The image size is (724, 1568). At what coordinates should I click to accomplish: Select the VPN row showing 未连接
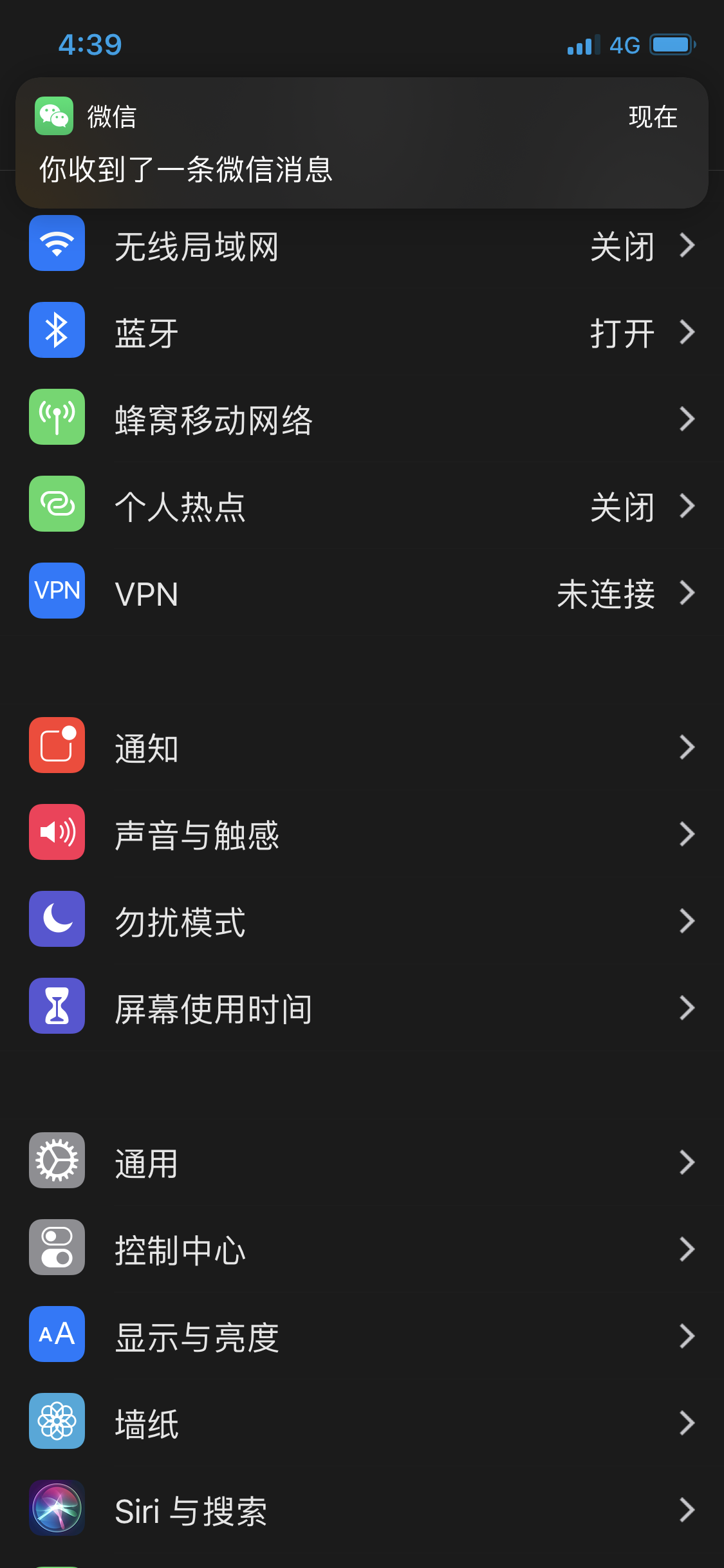tap(362, 593)
